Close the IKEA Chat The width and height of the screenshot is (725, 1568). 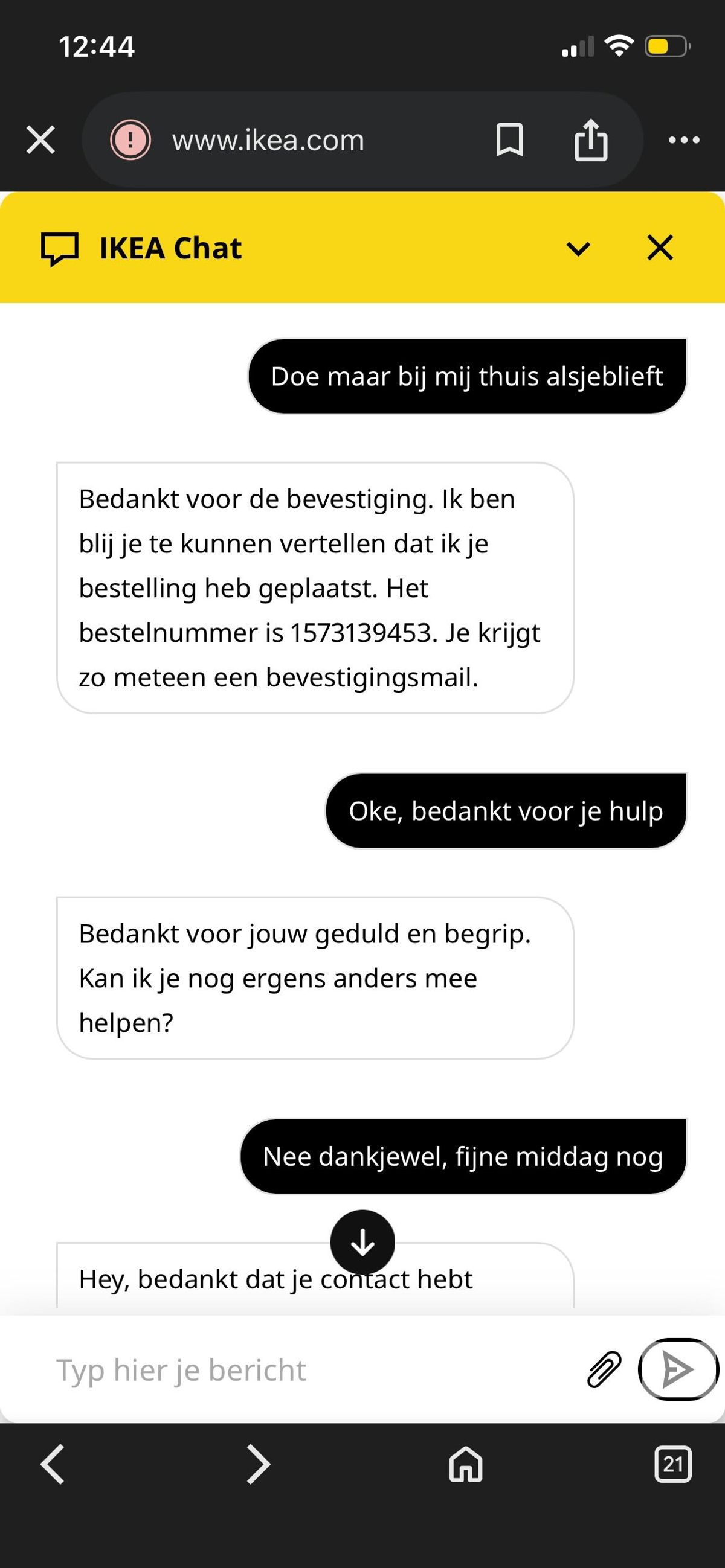[660, 248]
